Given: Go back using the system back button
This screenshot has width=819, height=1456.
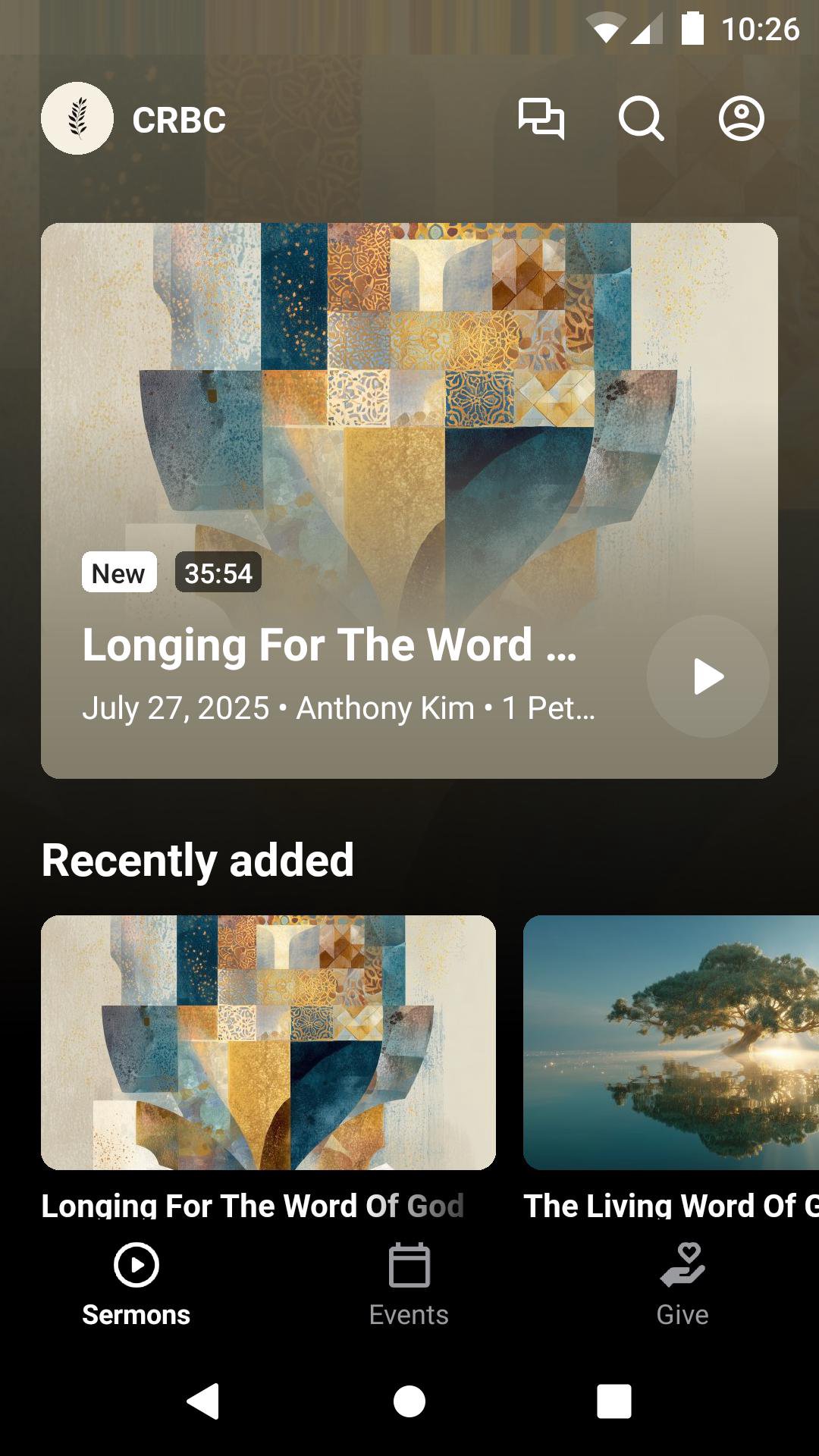Looking at the screenshot, I should 203,1401.
